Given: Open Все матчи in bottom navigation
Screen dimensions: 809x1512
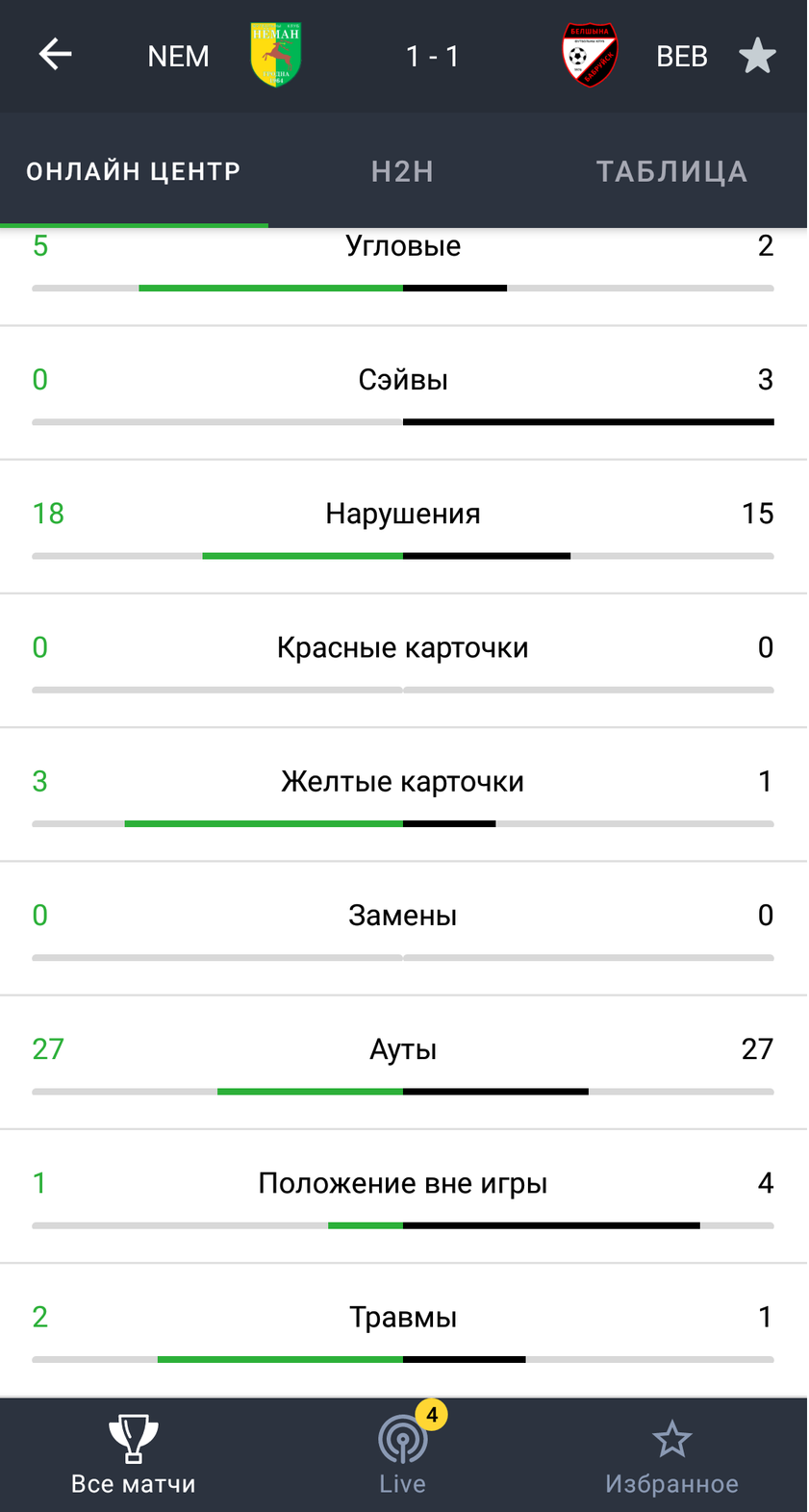Looking at the screenshot, I should click(134, 1455).
